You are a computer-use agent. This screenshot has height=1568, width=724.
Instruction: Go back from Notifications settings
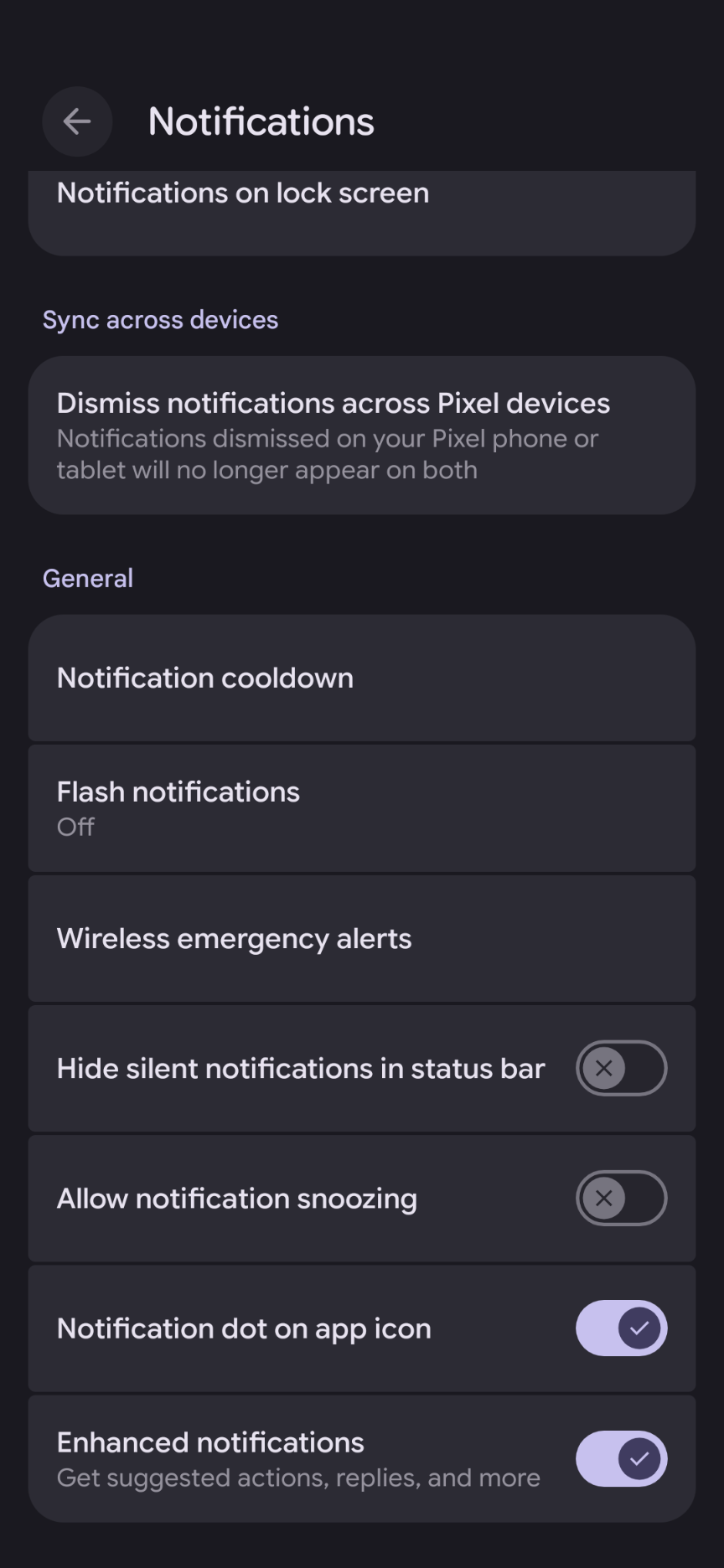[77, 121]
